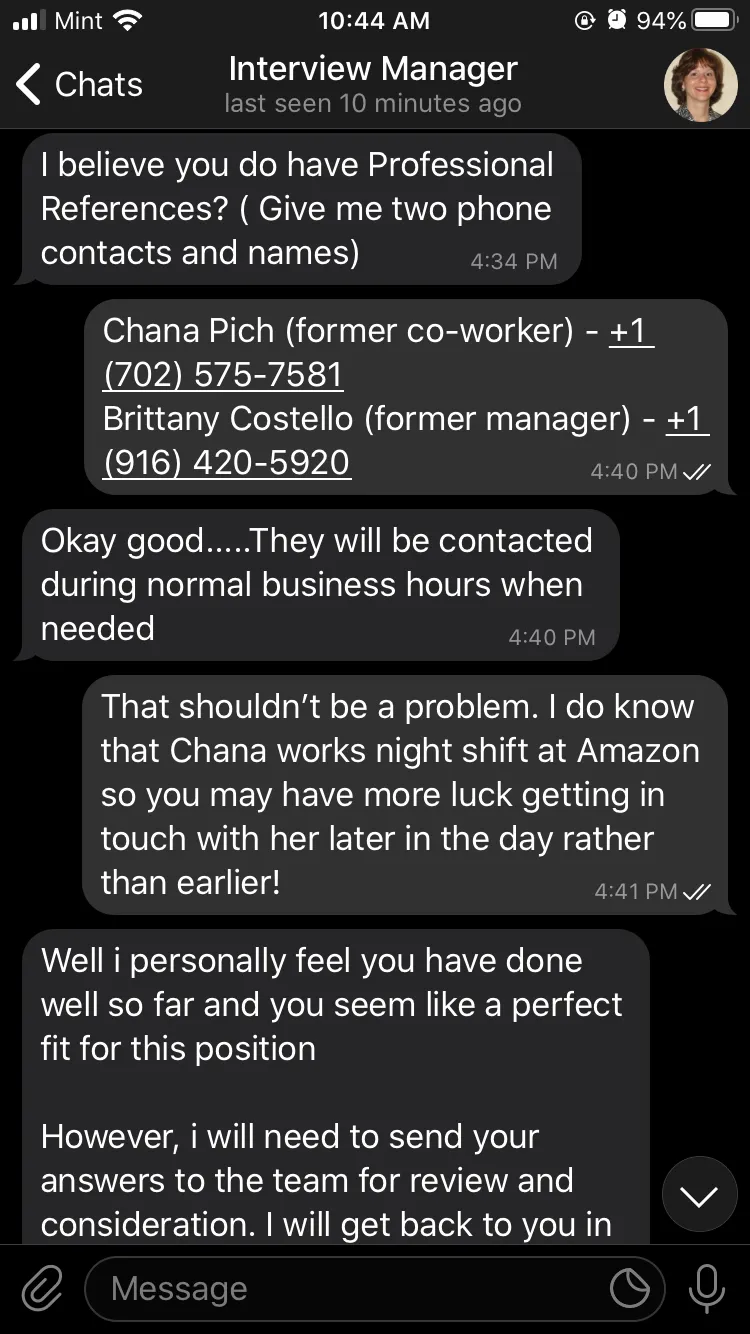Image resolution: width=750 pixels, height=1334 pixels.
Task: Open Interview Manager chat info from title
Action: (373, 84)
